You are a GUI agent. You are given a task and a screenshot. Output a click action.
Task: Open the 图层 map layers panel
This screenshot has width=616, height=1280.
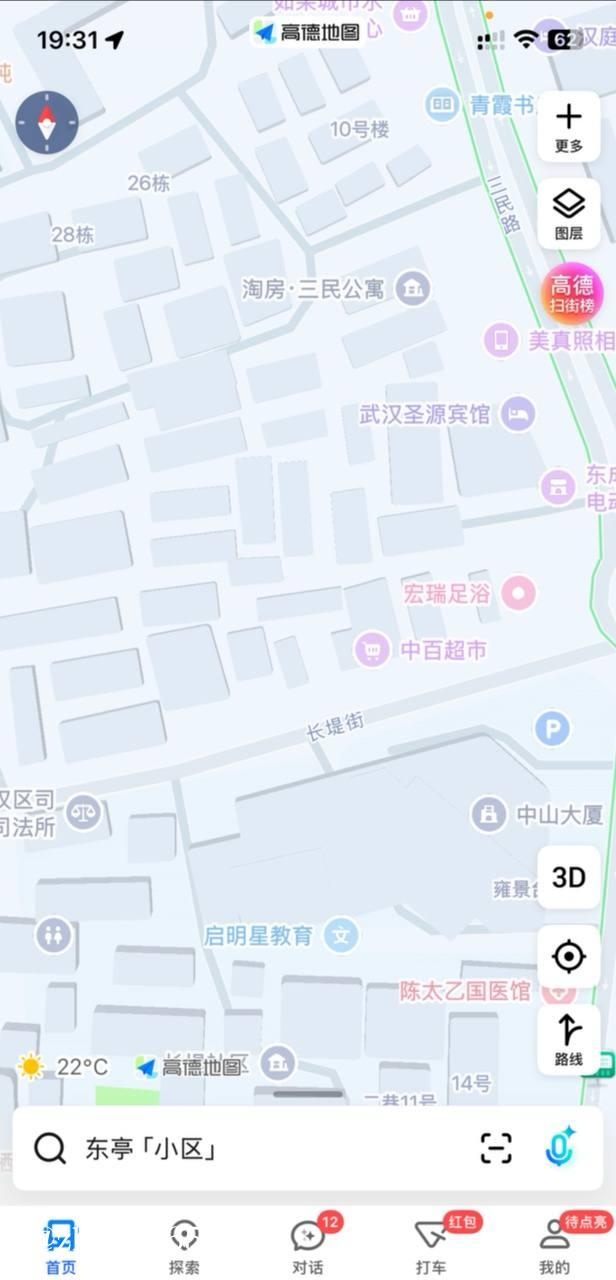(x=568, y=214)
